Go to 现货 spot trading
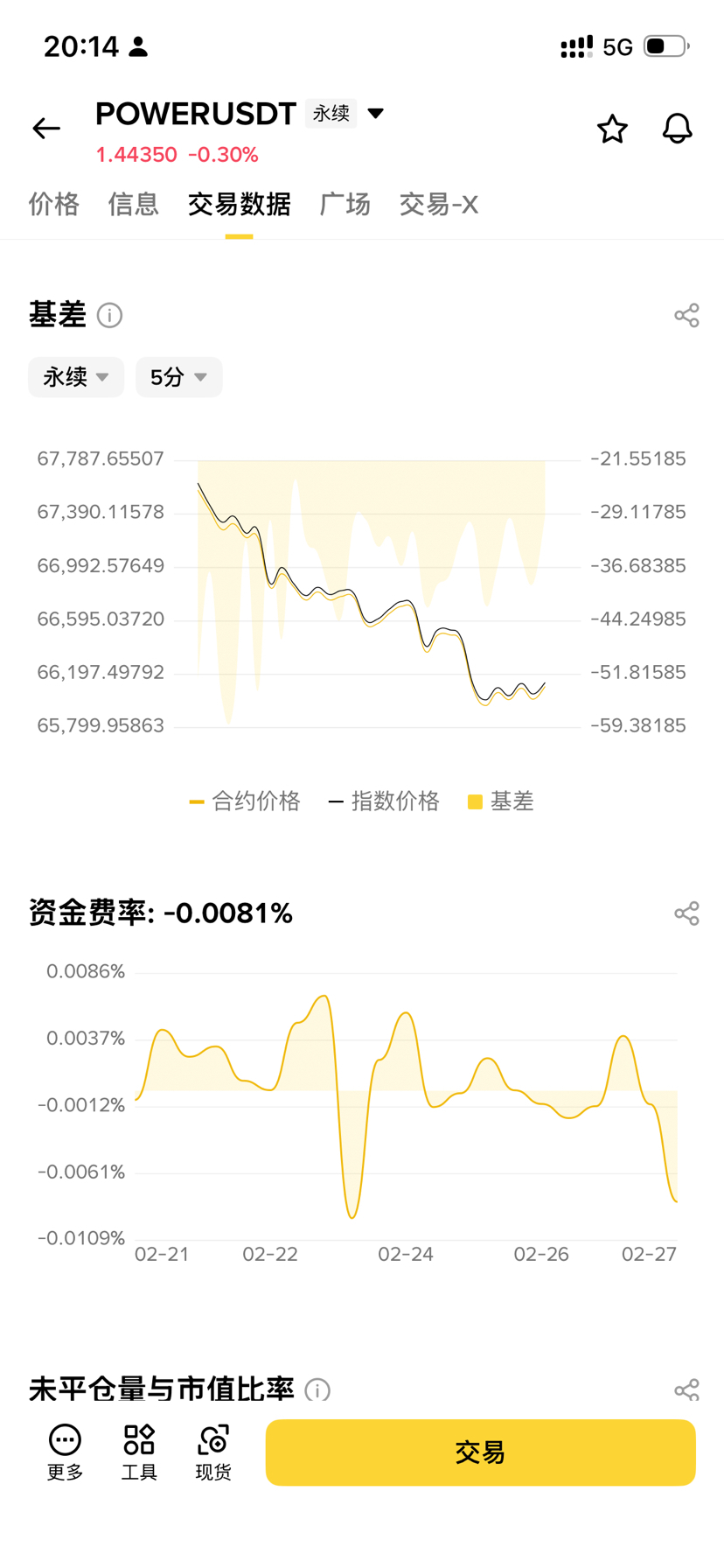This screenshot has width=724, height=1568. coord(213,1452)
